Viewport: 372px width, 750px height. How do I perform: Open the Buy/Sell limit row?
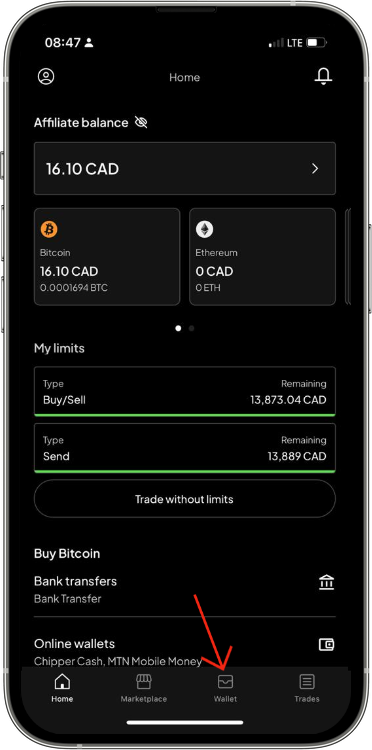coord(185,392)
